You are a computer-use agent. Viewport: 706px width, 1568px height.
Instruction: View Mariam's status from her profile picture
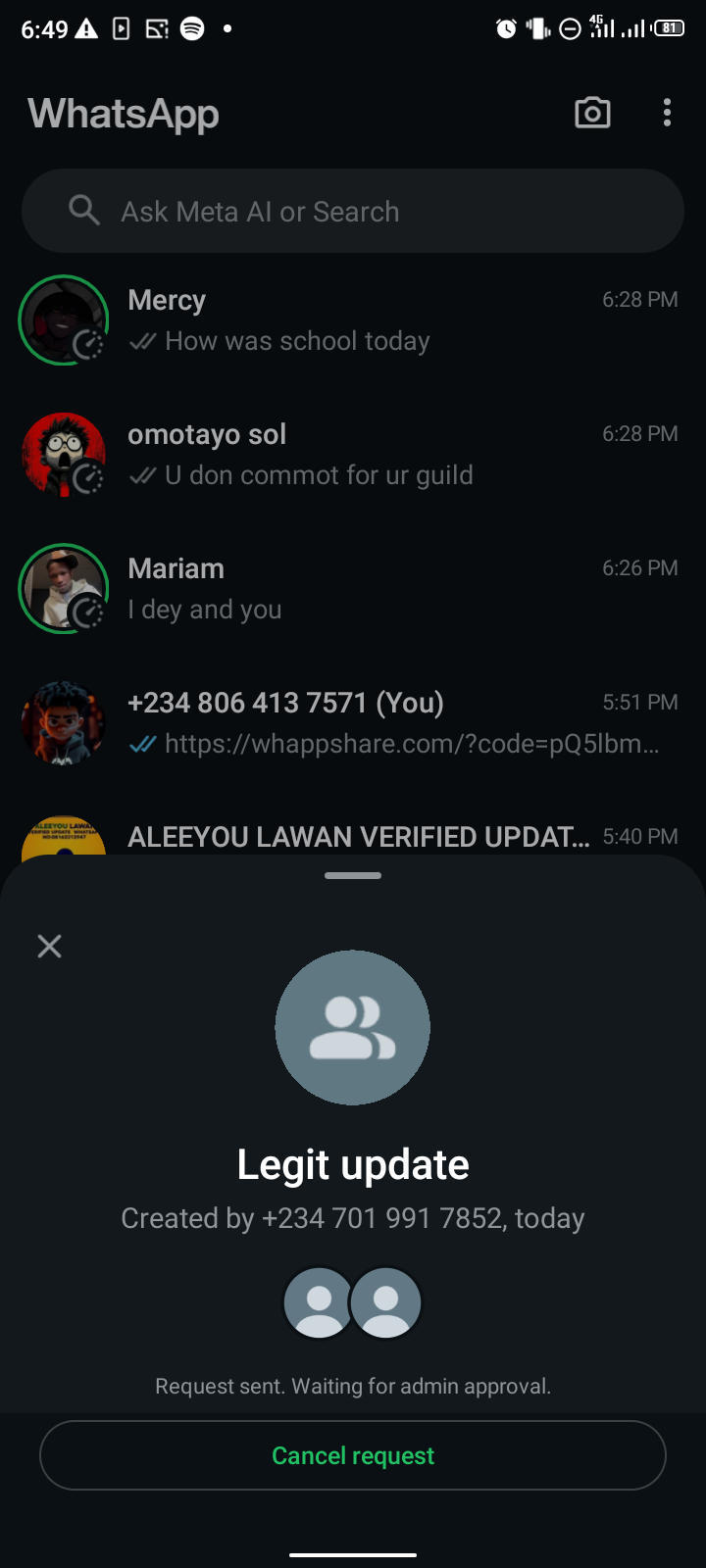(x=63, y=589)
